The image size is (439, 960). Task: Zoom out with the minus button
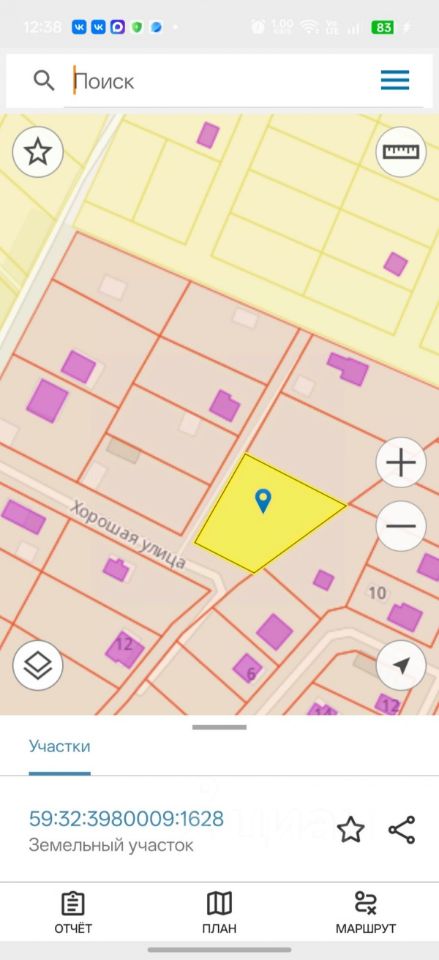(x=401, y=526)
